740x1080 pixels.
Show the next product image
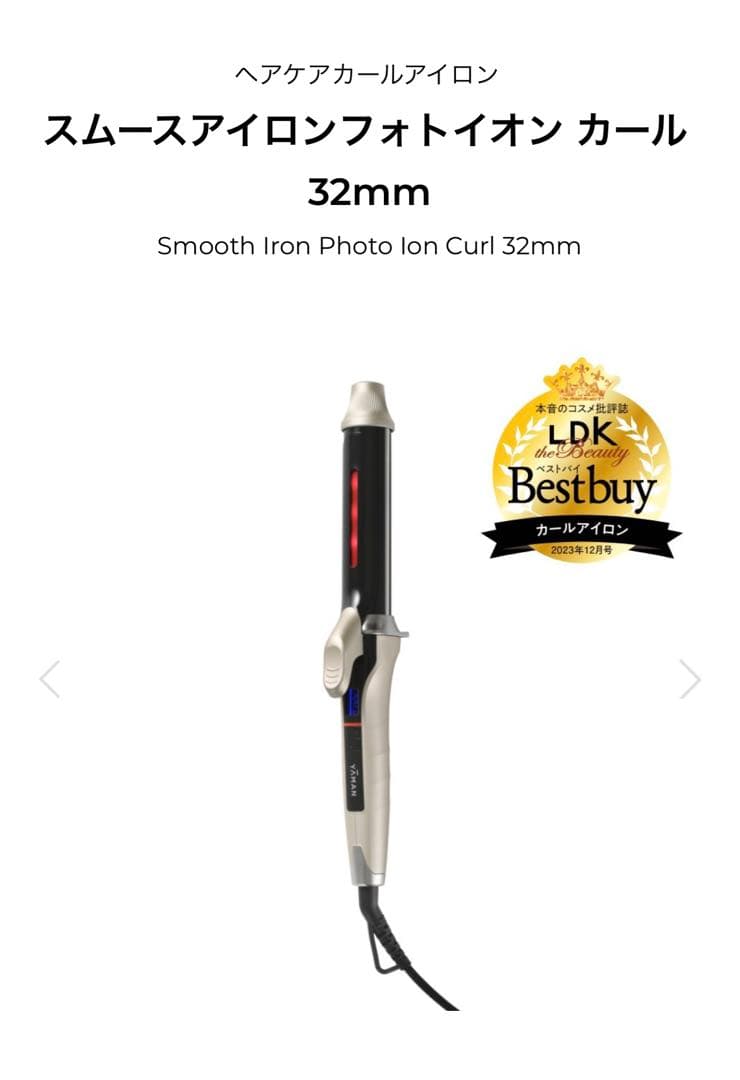(x=690, y=679)
